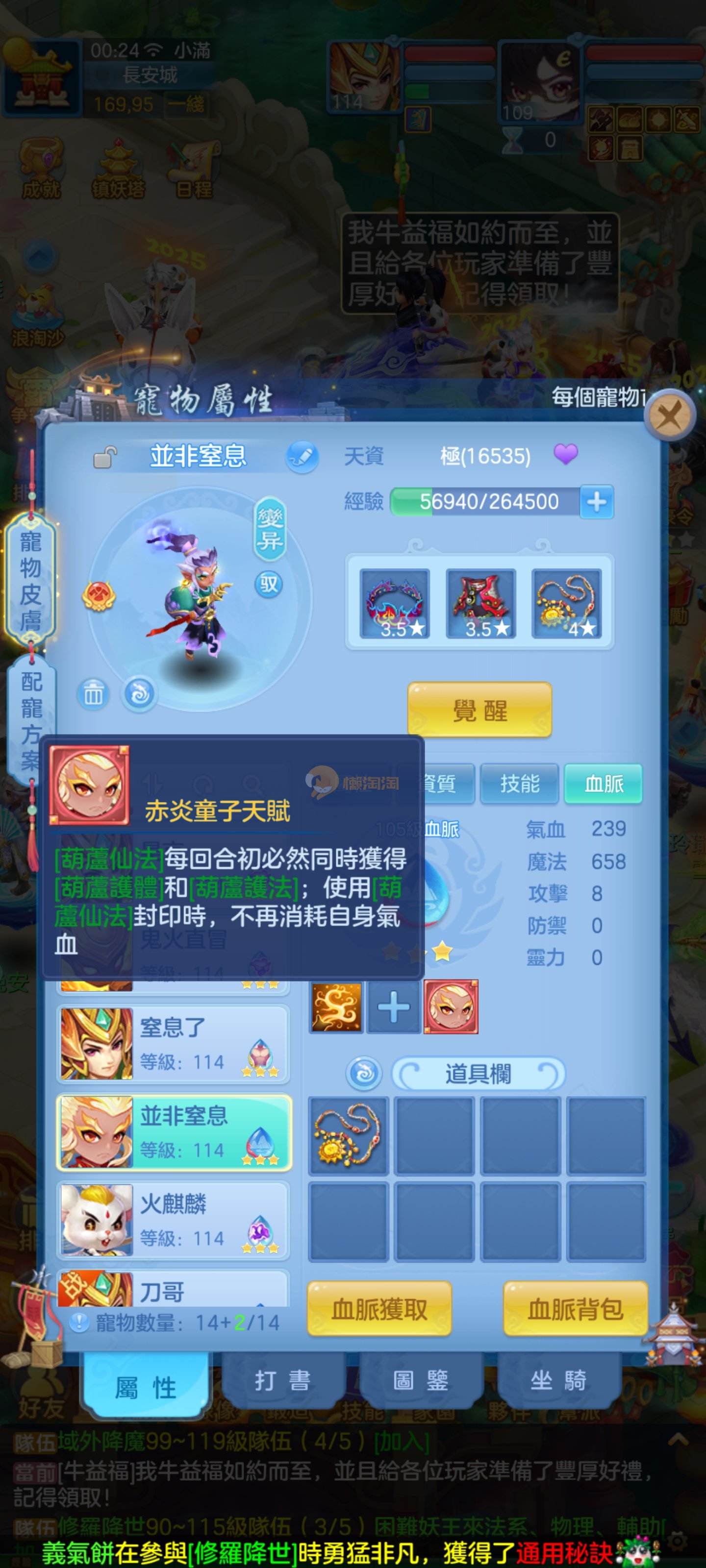Tap the trash icon to release pet
The height and width of the screenshot is (1568, 706).
click(93, 693)
